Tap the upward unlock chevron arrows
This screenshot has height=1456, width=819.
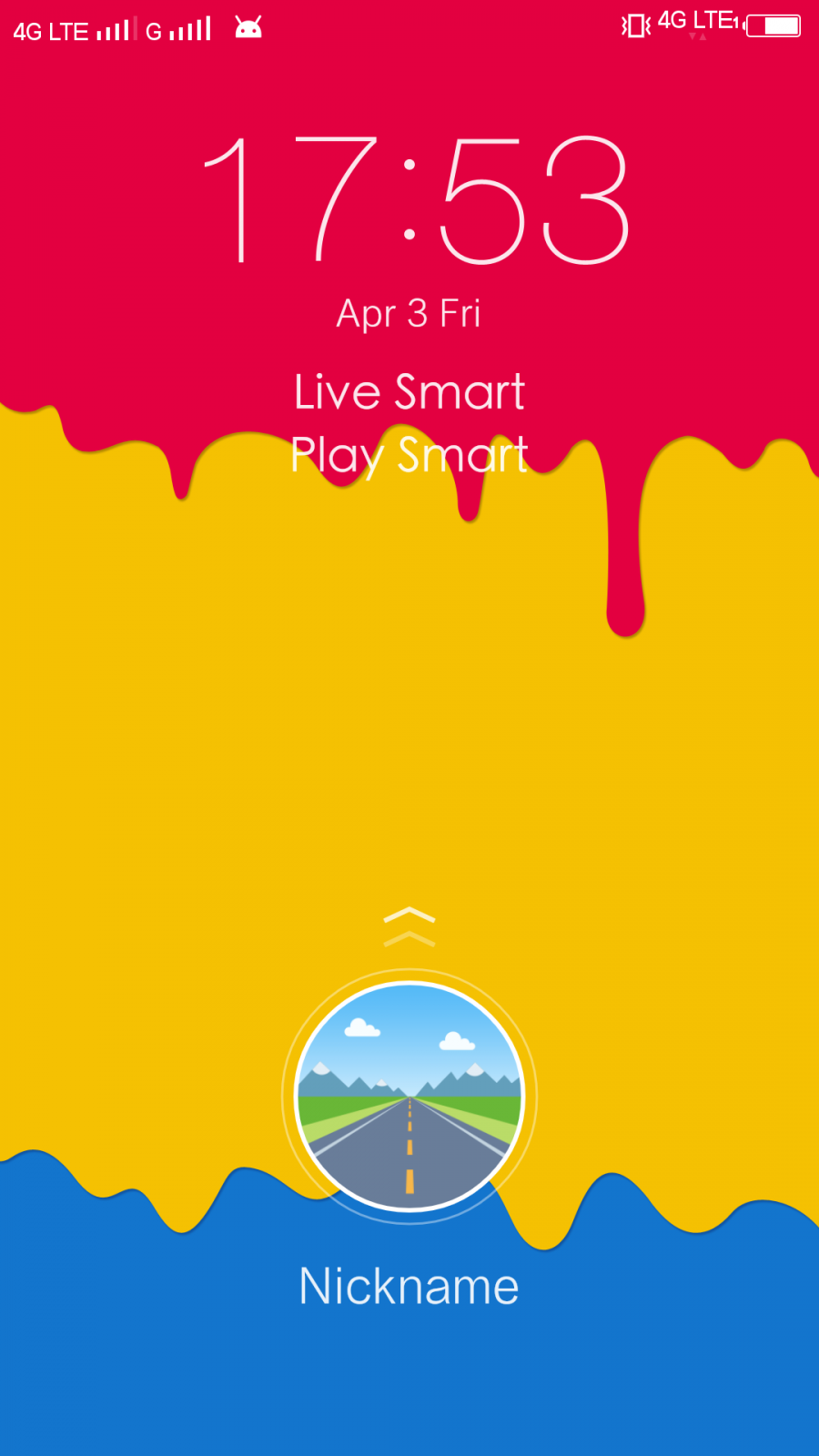tap(409, 927)
